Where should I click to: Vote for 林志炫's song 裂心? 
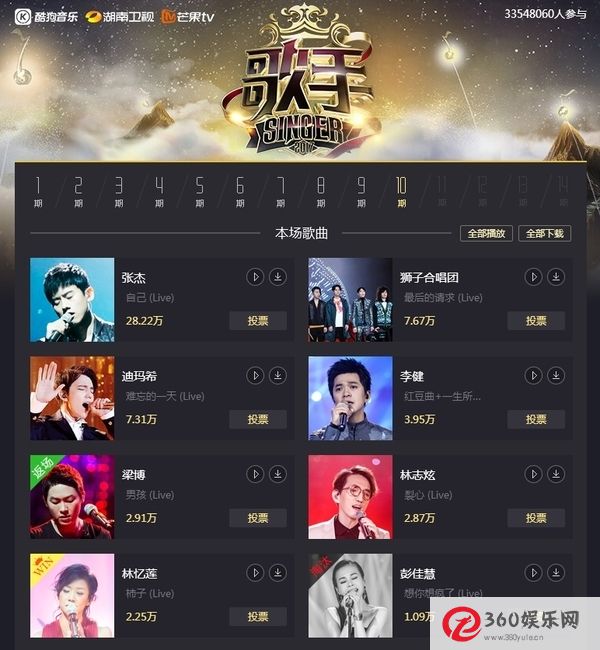tap(536, 517)
